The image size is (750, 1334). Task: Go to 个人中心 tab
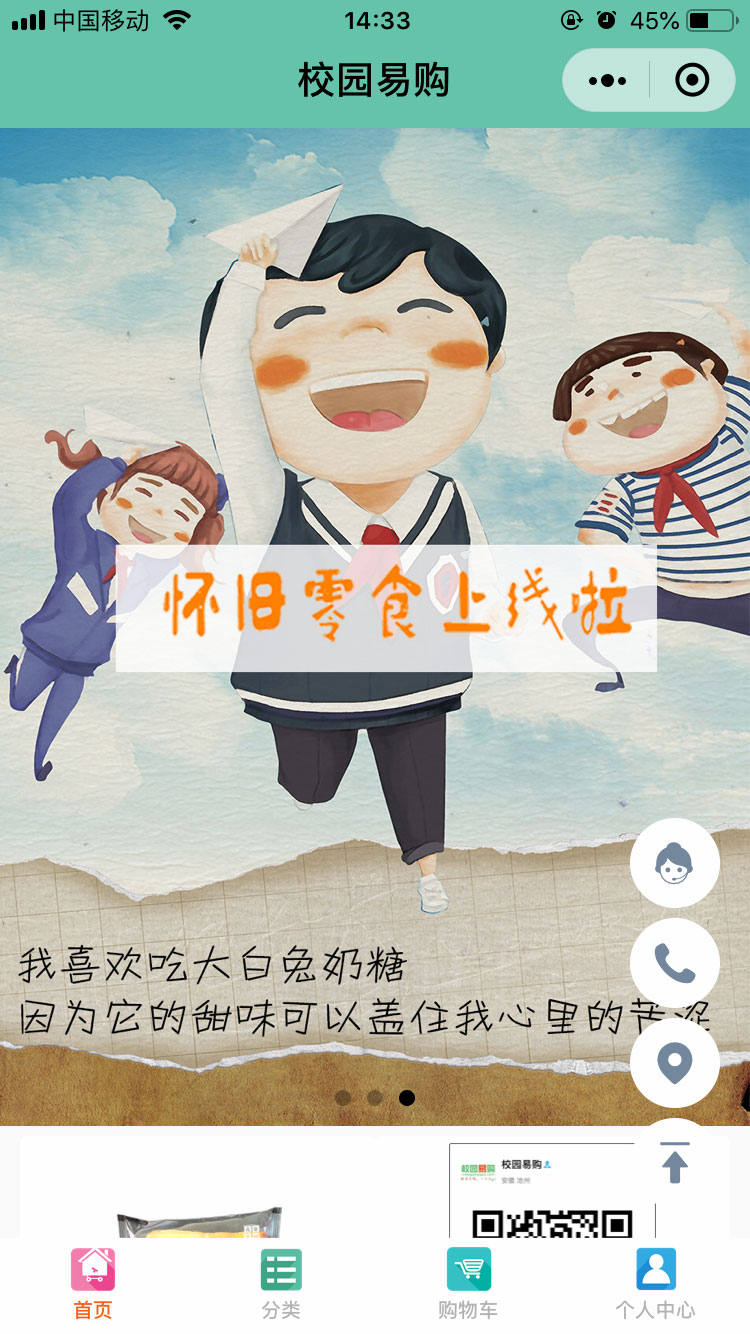tap(655, 1284)
